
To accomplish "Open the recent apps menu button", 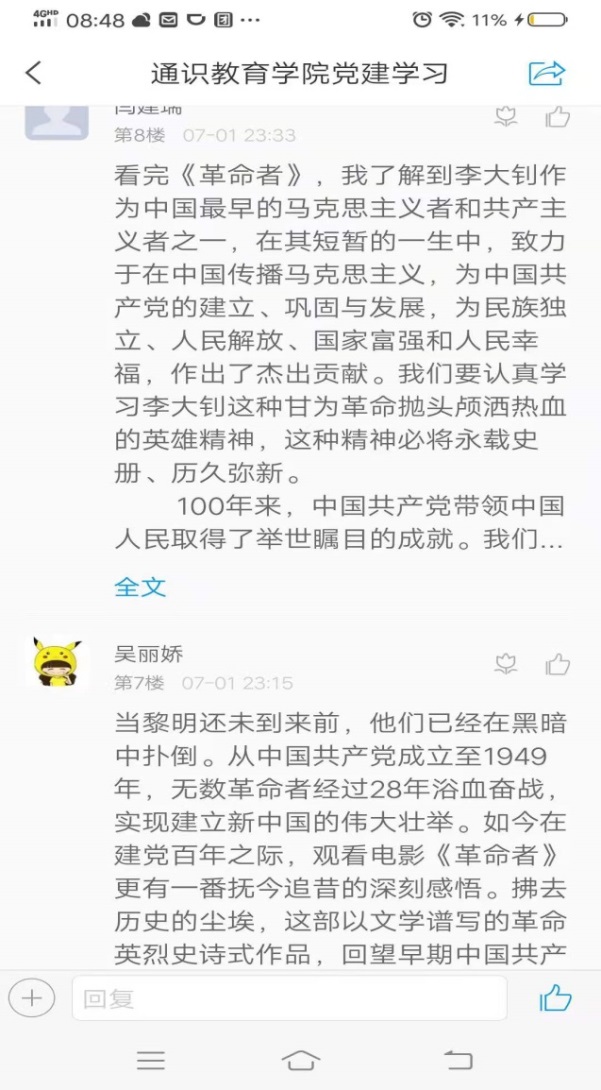I will [x=151, y=1060].
